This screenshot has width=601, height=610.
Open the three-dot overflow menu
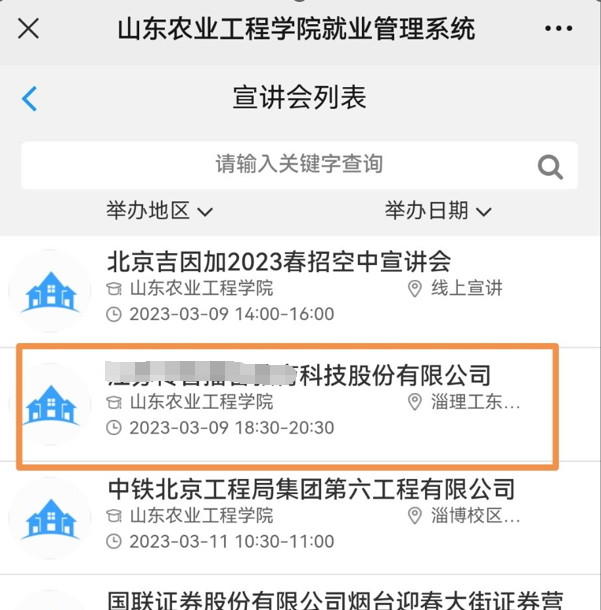[x=559, y=29]
